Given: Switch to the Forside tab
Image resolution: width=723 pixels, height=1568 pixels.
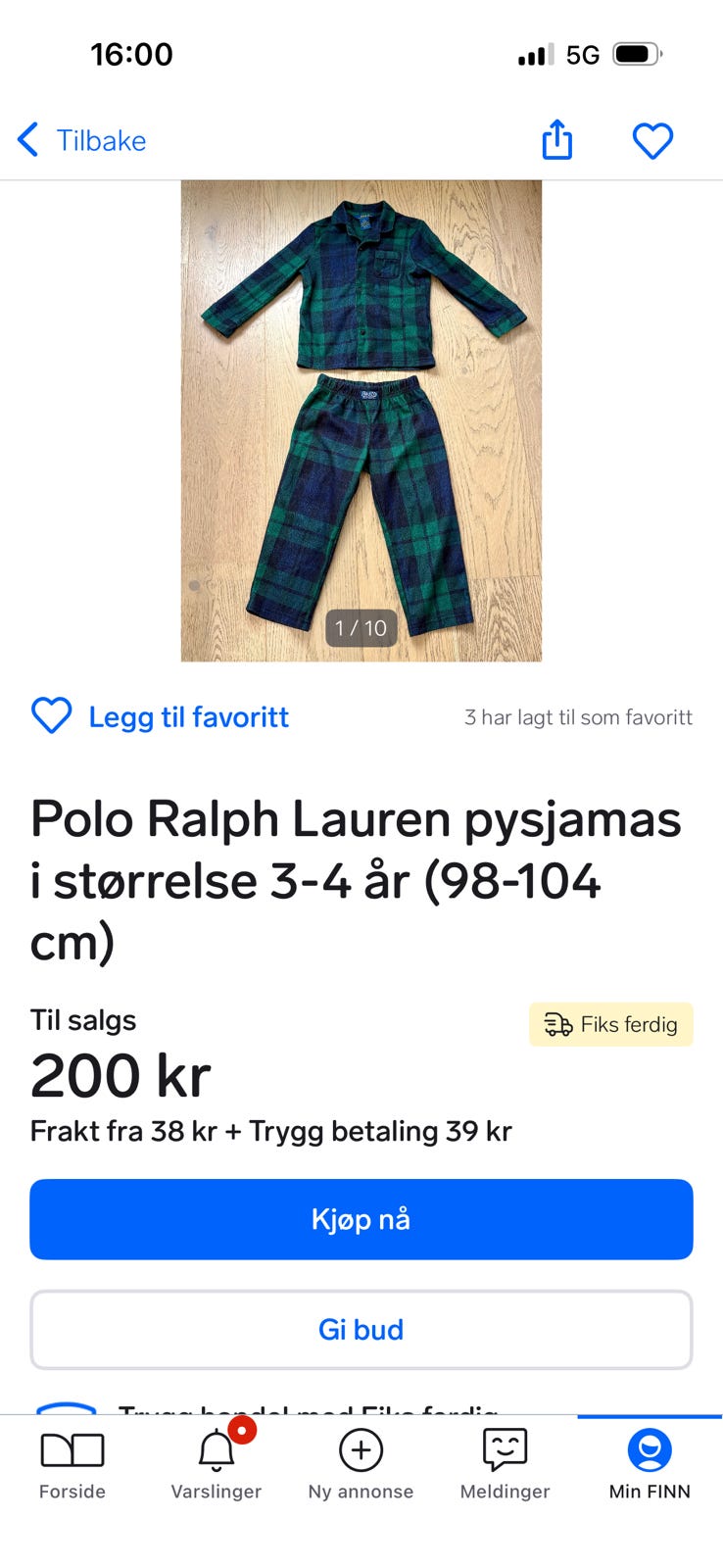Looking at the screenshot, I should tap(72, 1464).
